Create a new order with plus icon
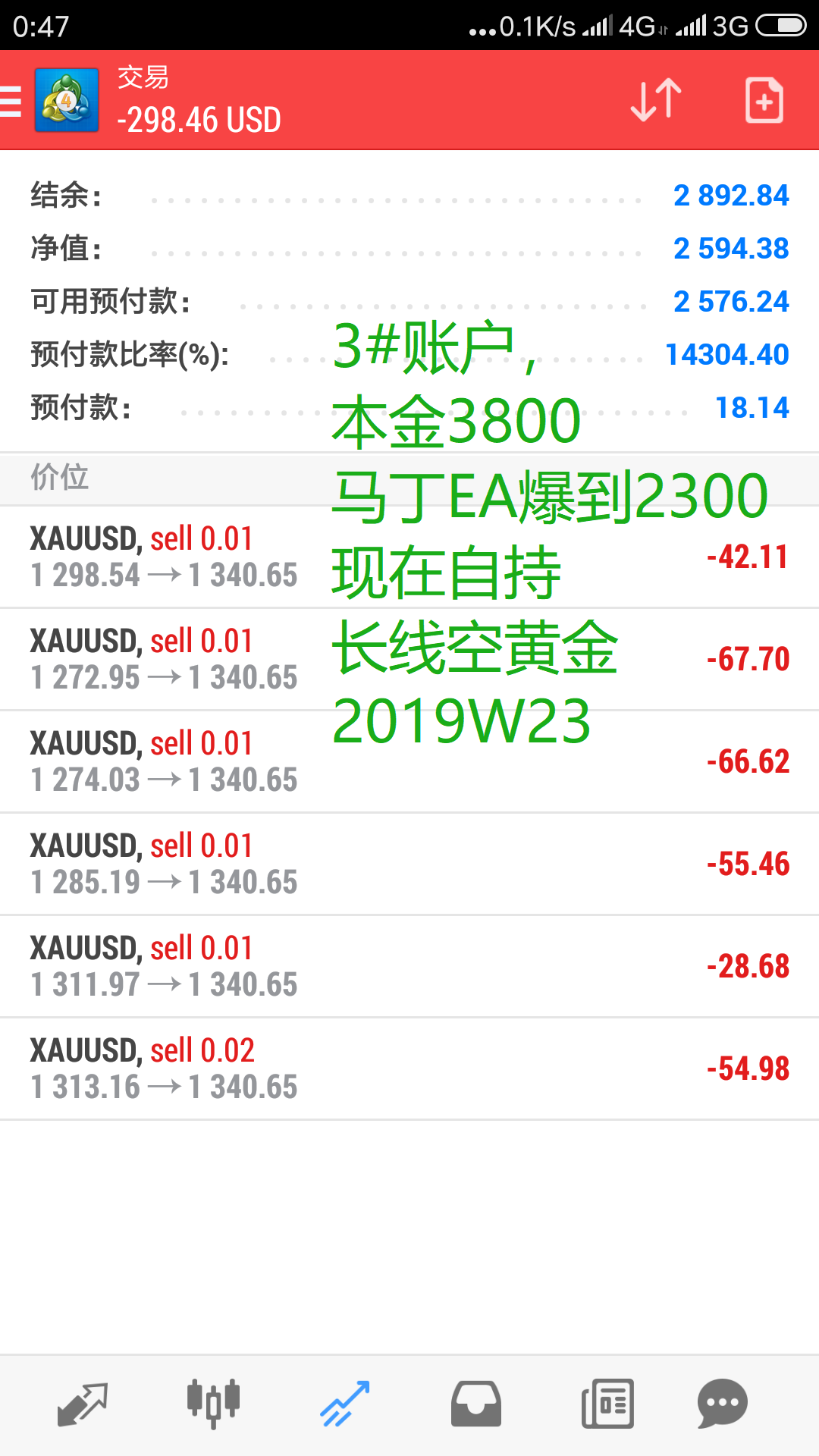819x1456 pixels. click(x=764, y=100)
